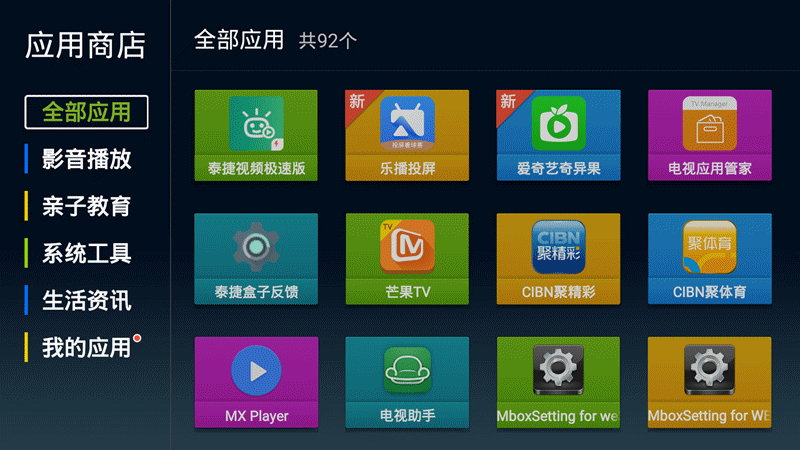The width and height of the screenshot is (800, 450).
Task: Show the 系统工具 category
Action: [x=86, y=254]
